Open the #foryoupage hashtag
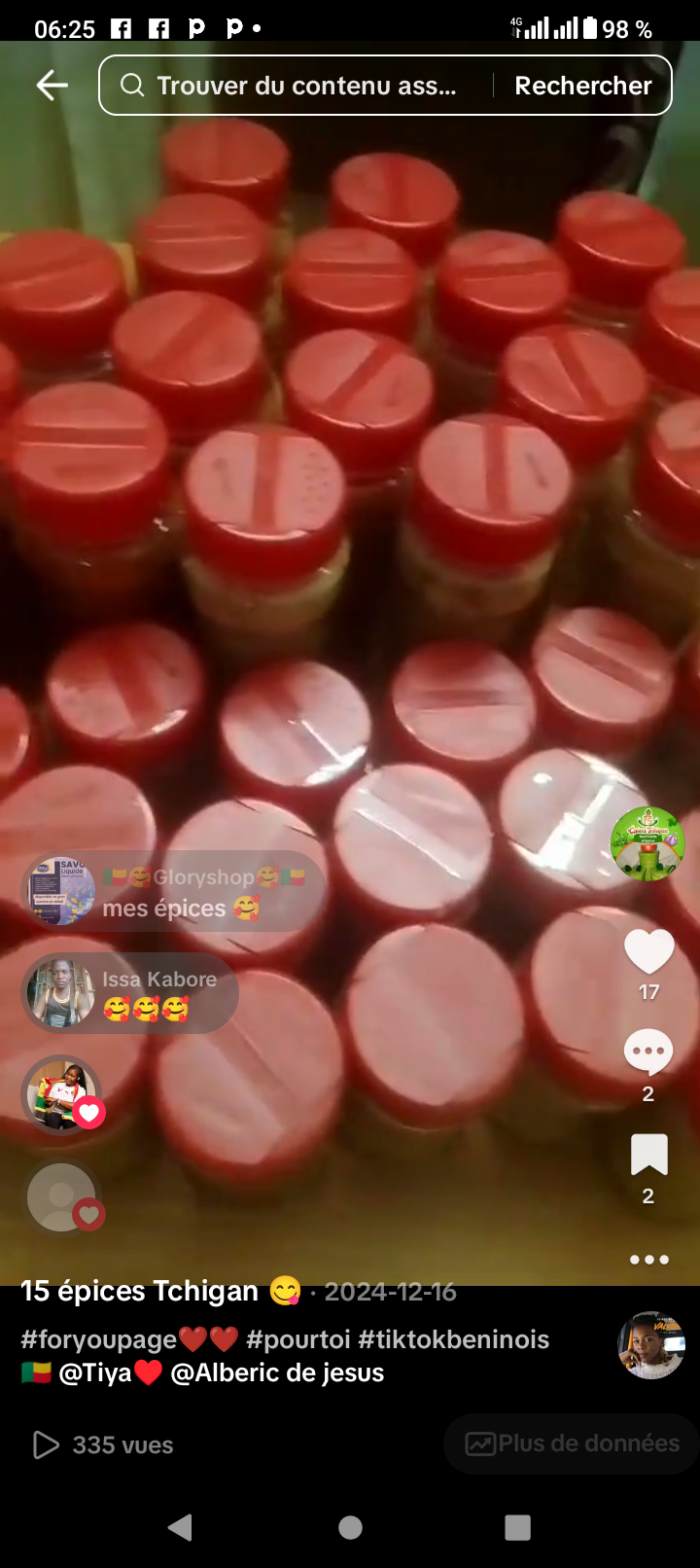Screen dimensions: 700x1568 click(98, 1339)
